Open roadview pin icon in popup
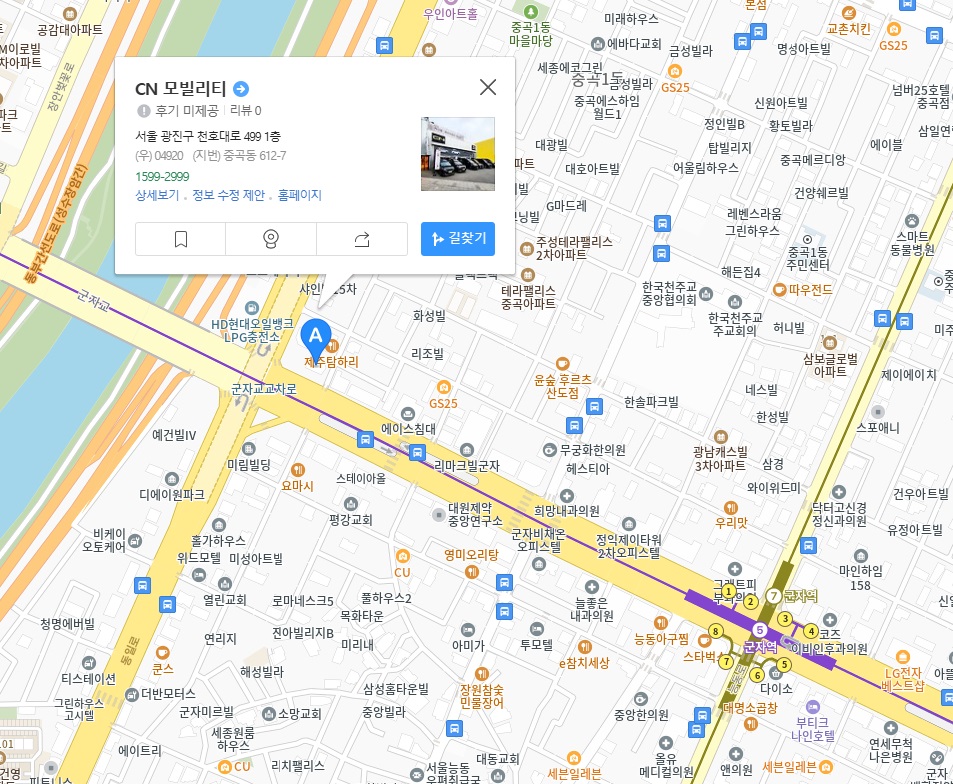Image resolution: width=953 pixels, height=784 pixels. coord(271,239)
